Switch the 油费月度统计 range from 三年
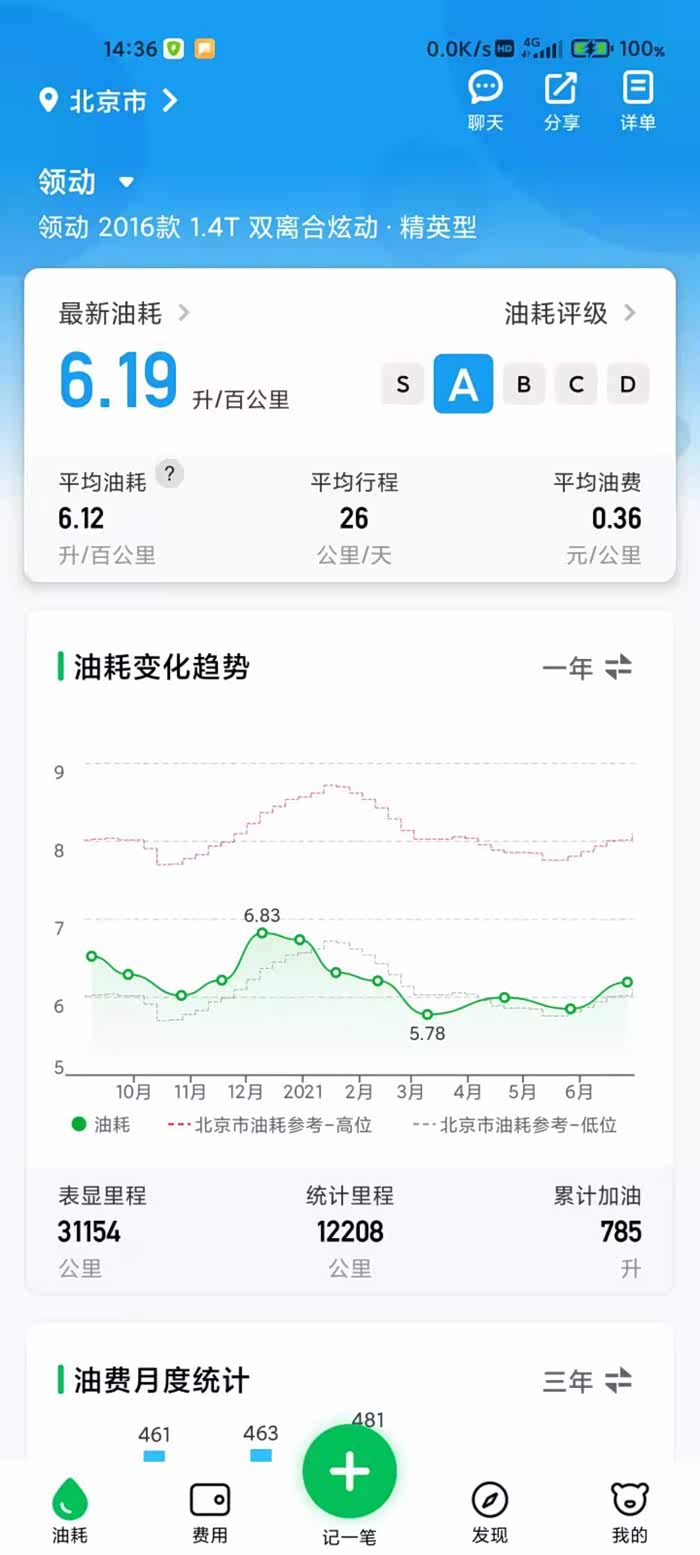Image resolution: width=700 pixels, height=1555 pixels. click(x=587, y=1381)
